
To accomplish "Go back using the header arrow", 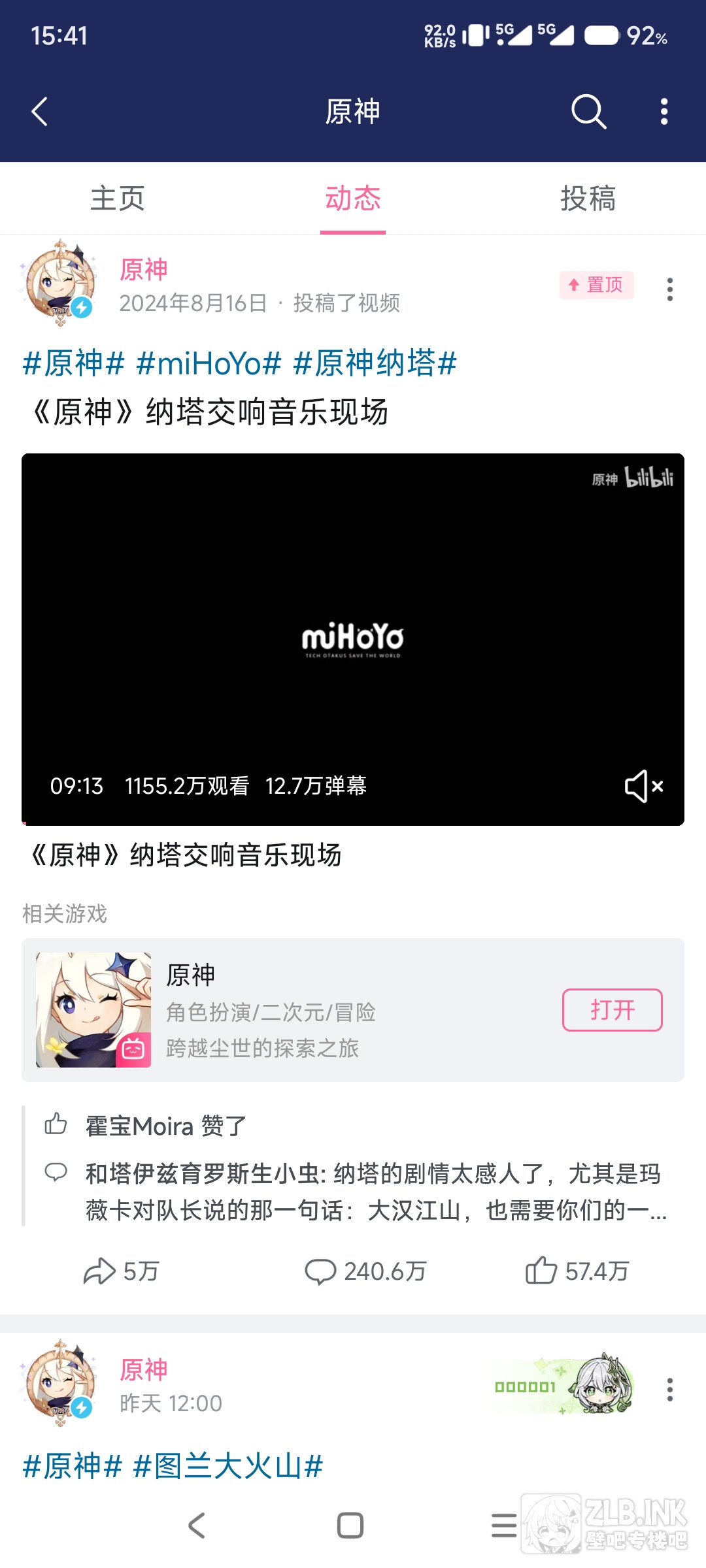I will (41, 112).
